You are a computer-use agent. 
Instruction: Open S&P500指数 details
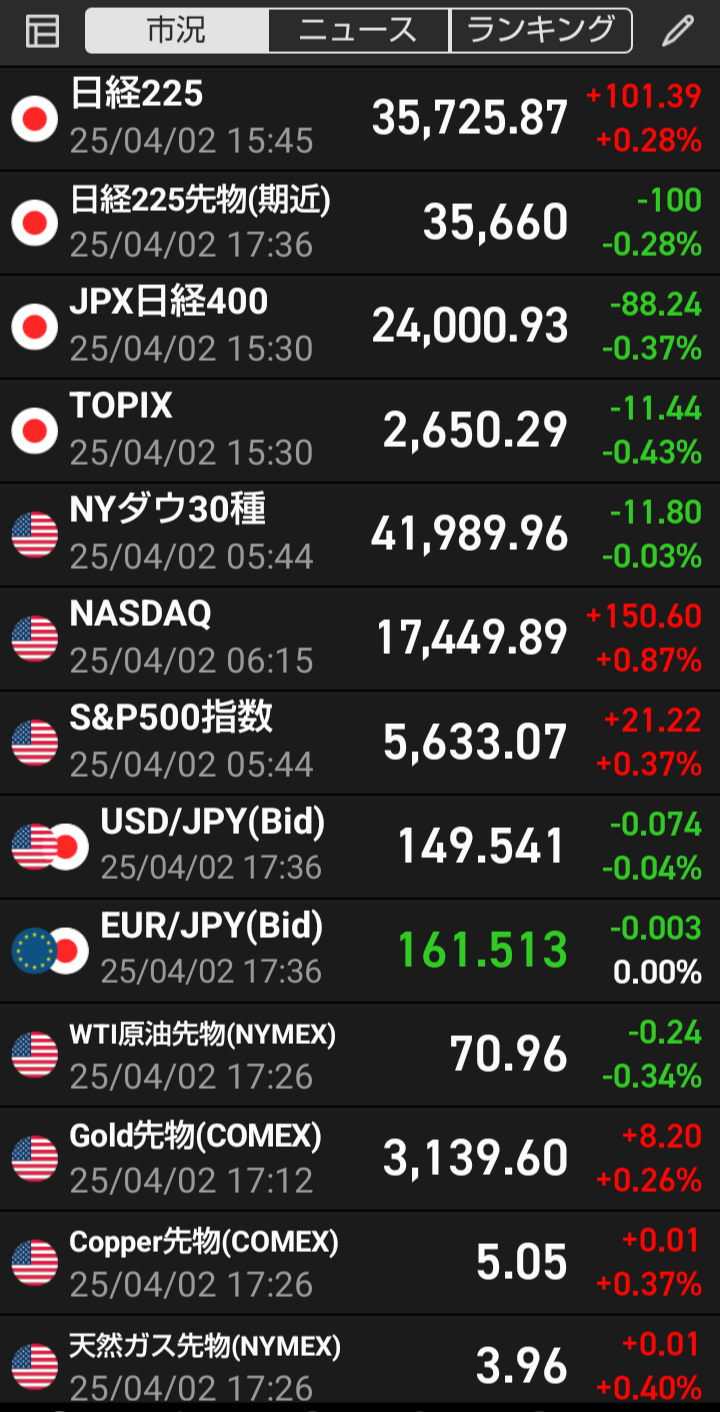point(360,743)
